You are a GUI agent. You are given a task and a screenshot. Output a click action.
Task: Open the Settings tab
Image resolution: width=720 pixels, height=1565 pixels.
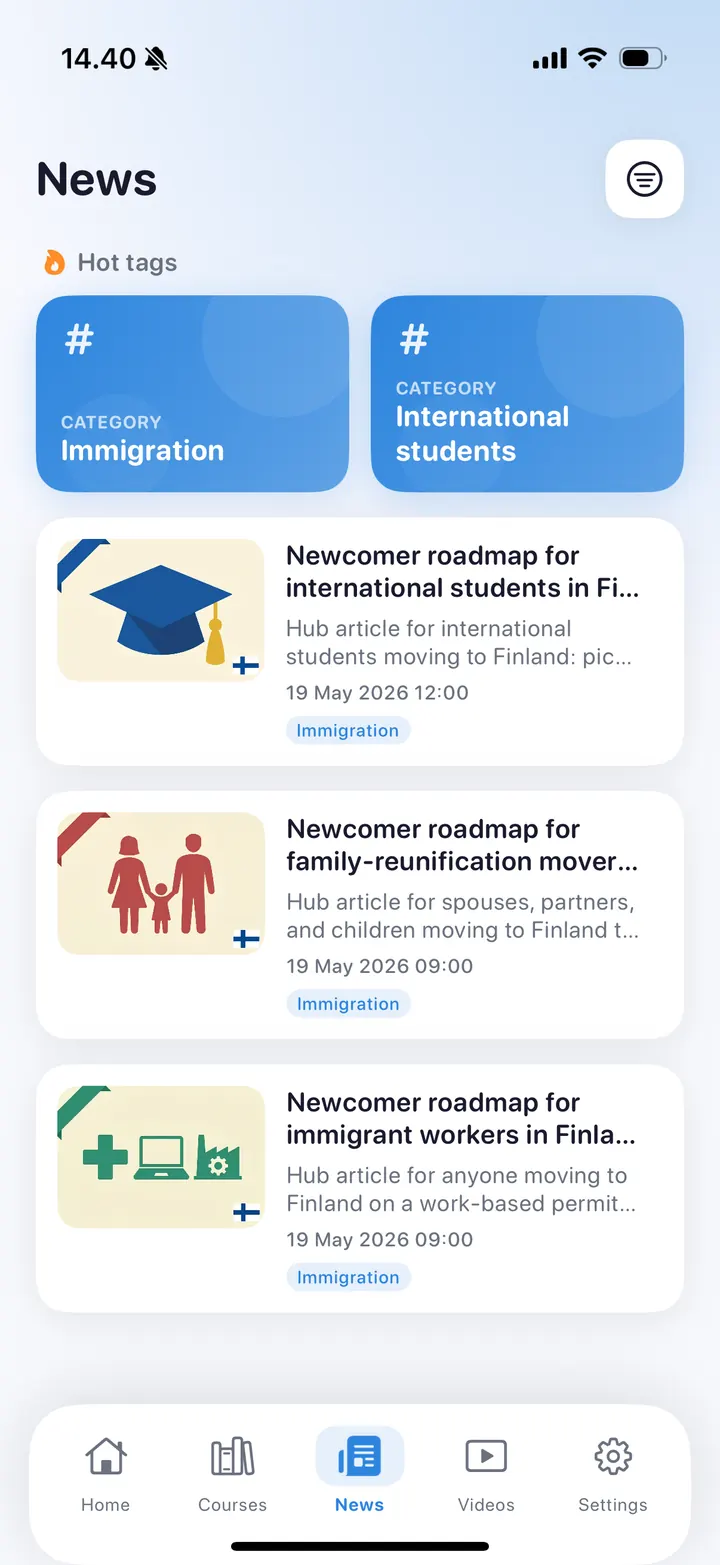(x=613, y=1475)
